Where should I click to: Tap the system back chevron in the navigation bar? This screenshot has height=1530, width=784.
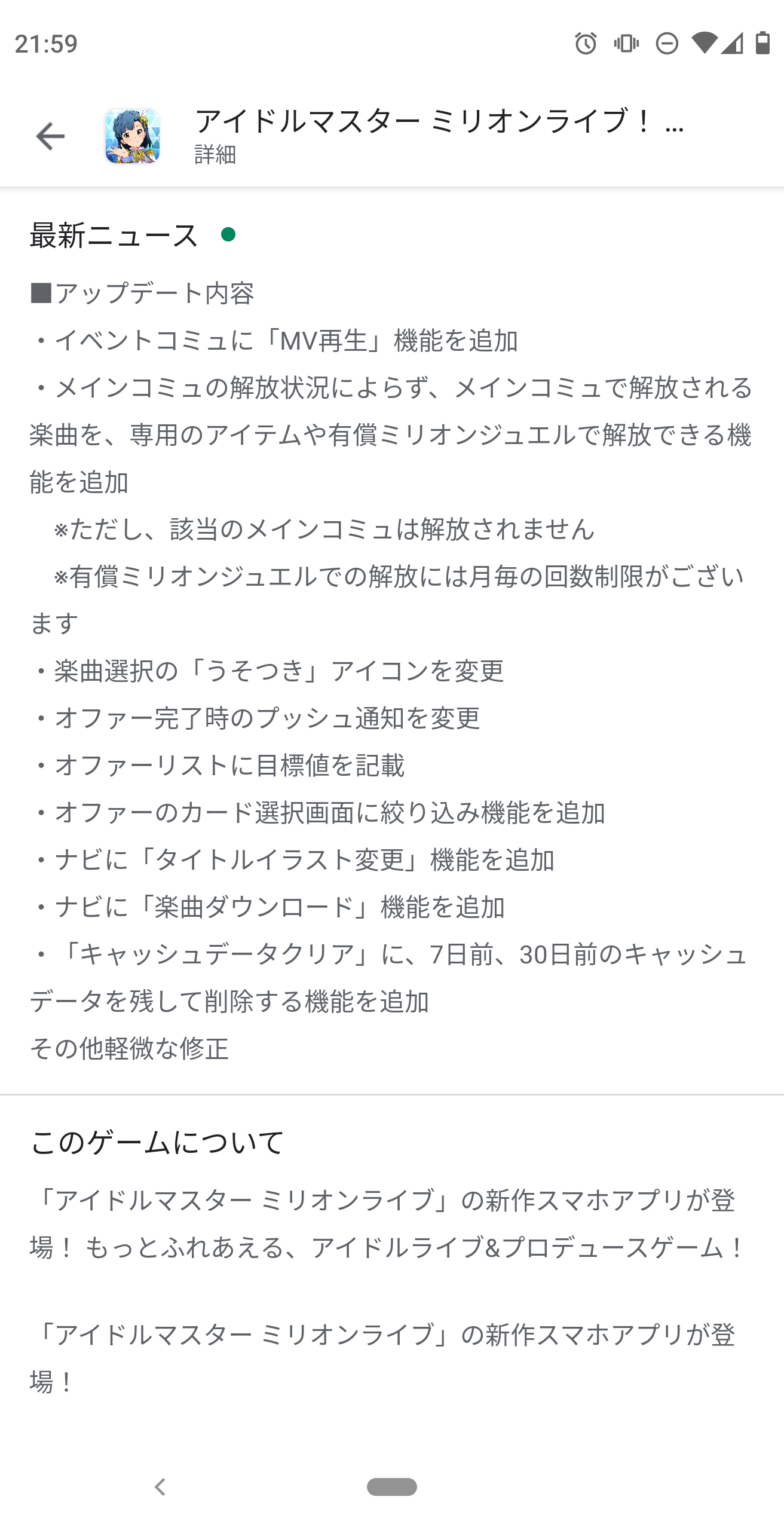(x=160, y=1486)
